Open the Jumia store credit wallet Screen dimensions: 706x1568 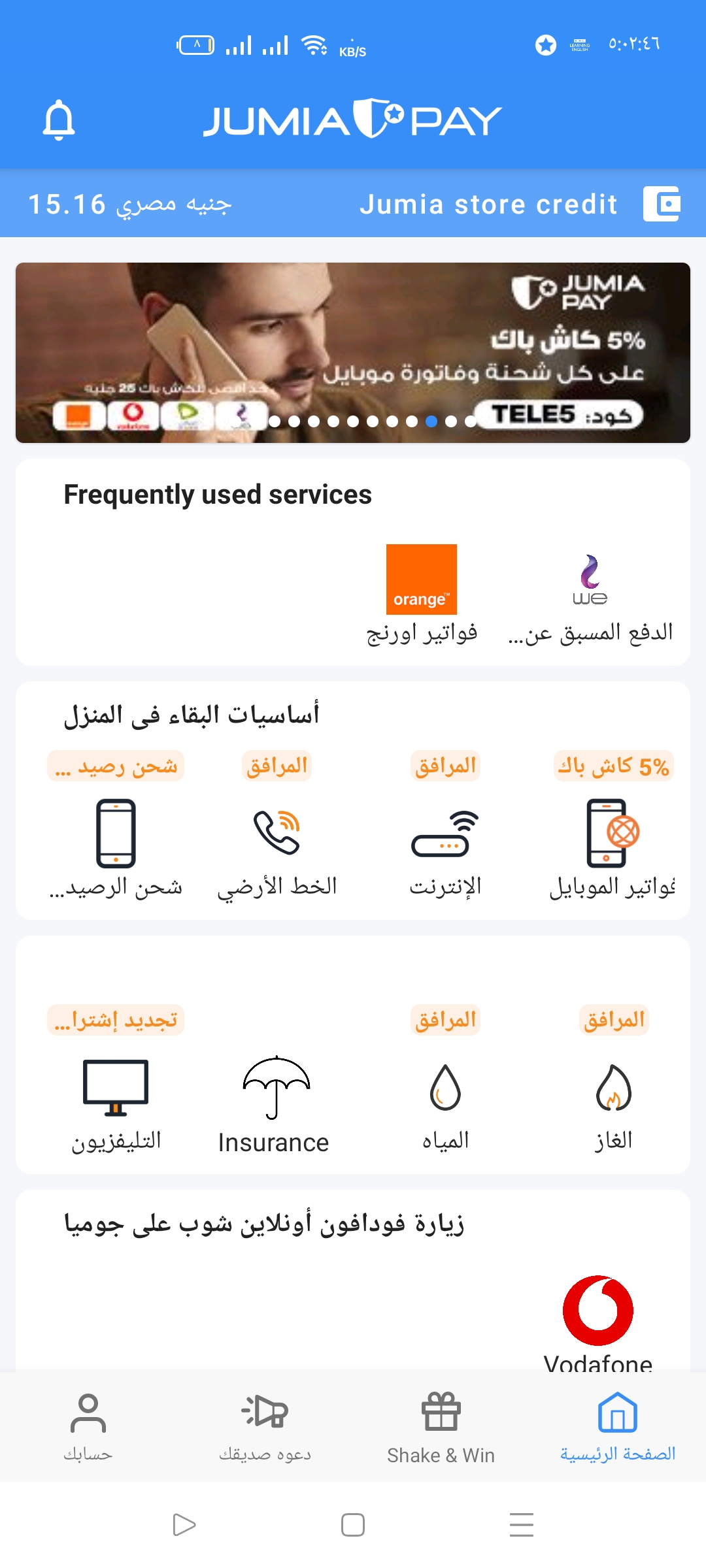662,204
